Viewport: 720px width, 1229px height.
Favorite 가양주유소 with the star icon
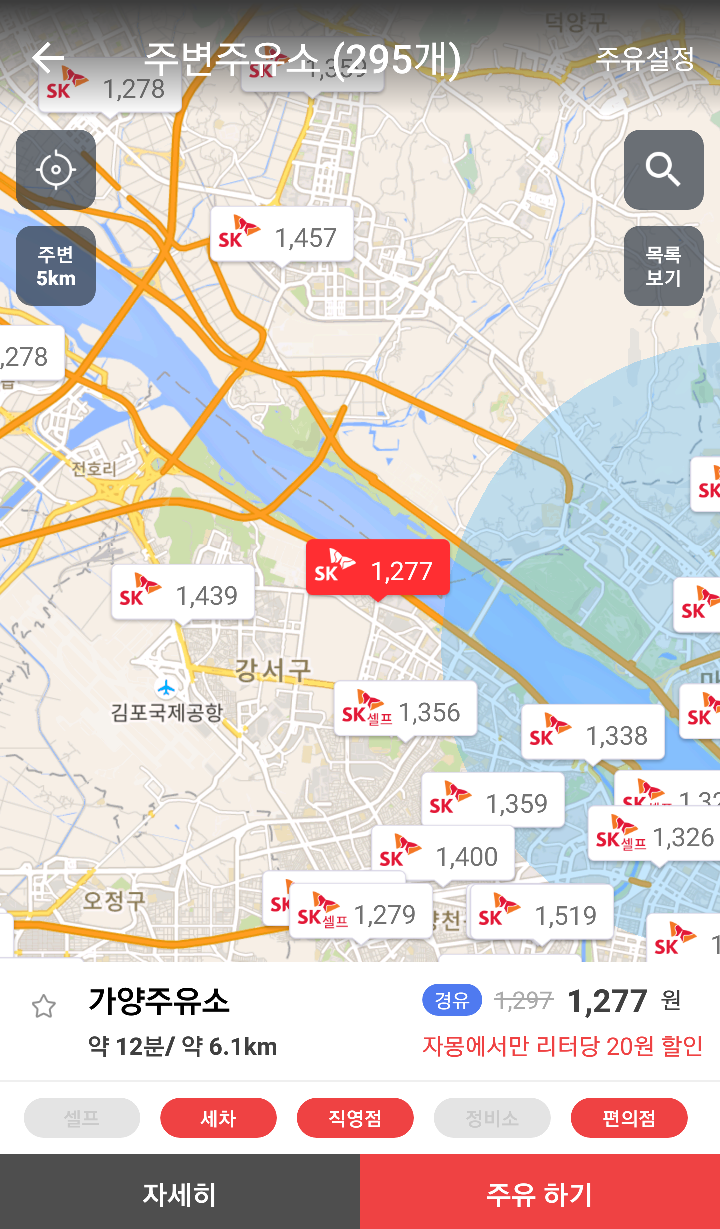(x=43, y=1006)
